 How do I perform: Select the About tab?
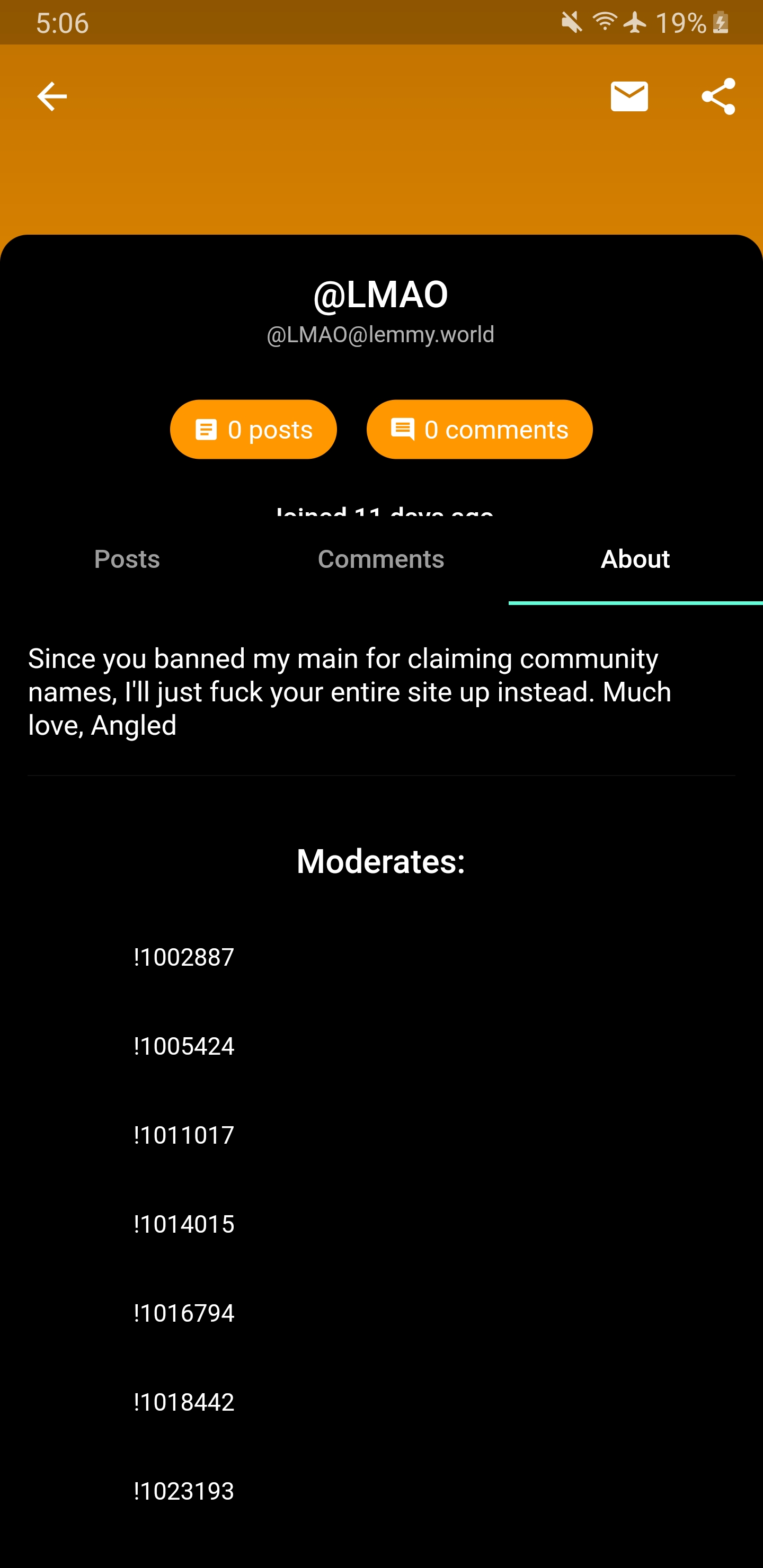coord(635,559)
